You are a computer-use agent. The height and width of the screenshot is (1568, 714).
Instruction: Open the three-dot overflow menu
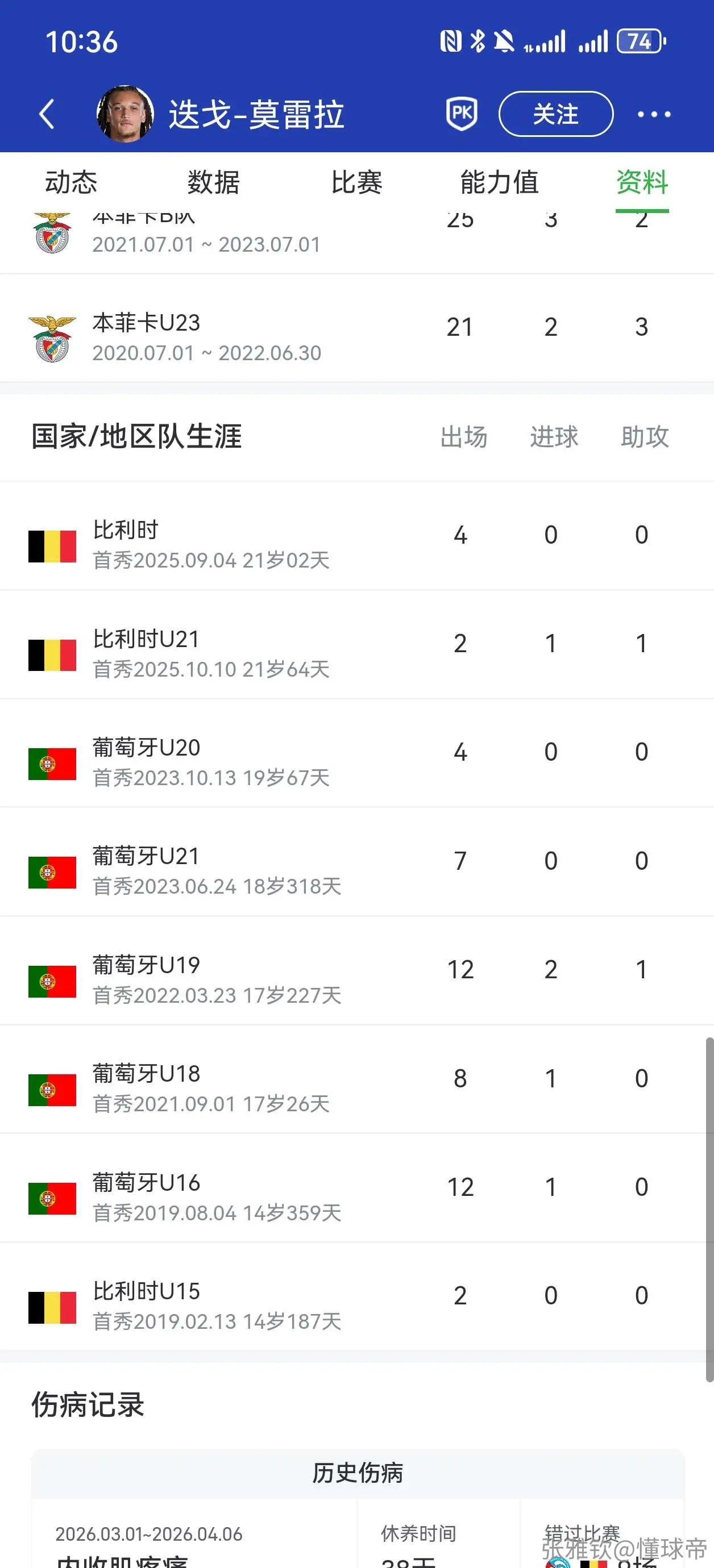654,114
